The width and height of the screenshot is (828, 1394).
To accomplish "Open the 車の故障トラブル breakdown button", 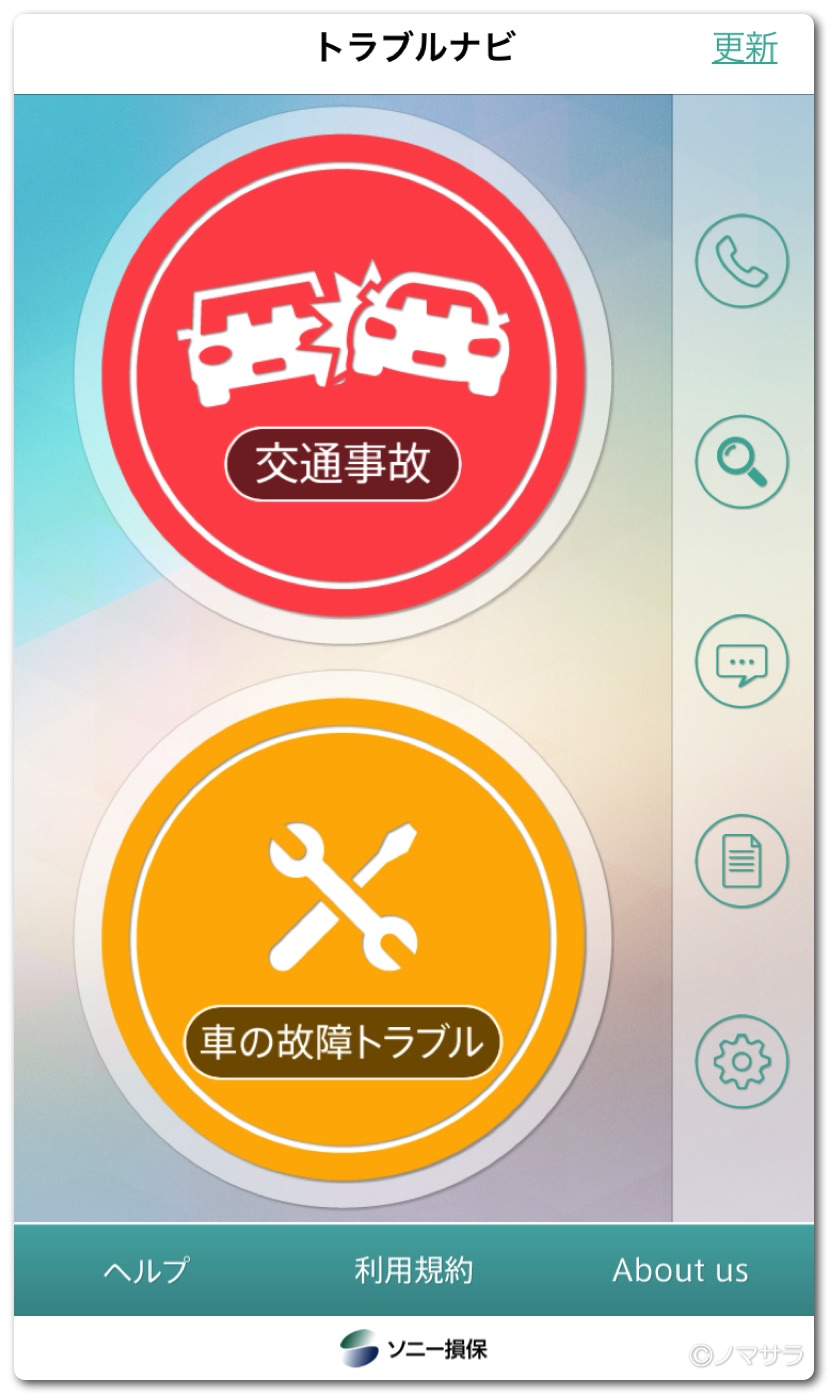I will click(342, 940).
